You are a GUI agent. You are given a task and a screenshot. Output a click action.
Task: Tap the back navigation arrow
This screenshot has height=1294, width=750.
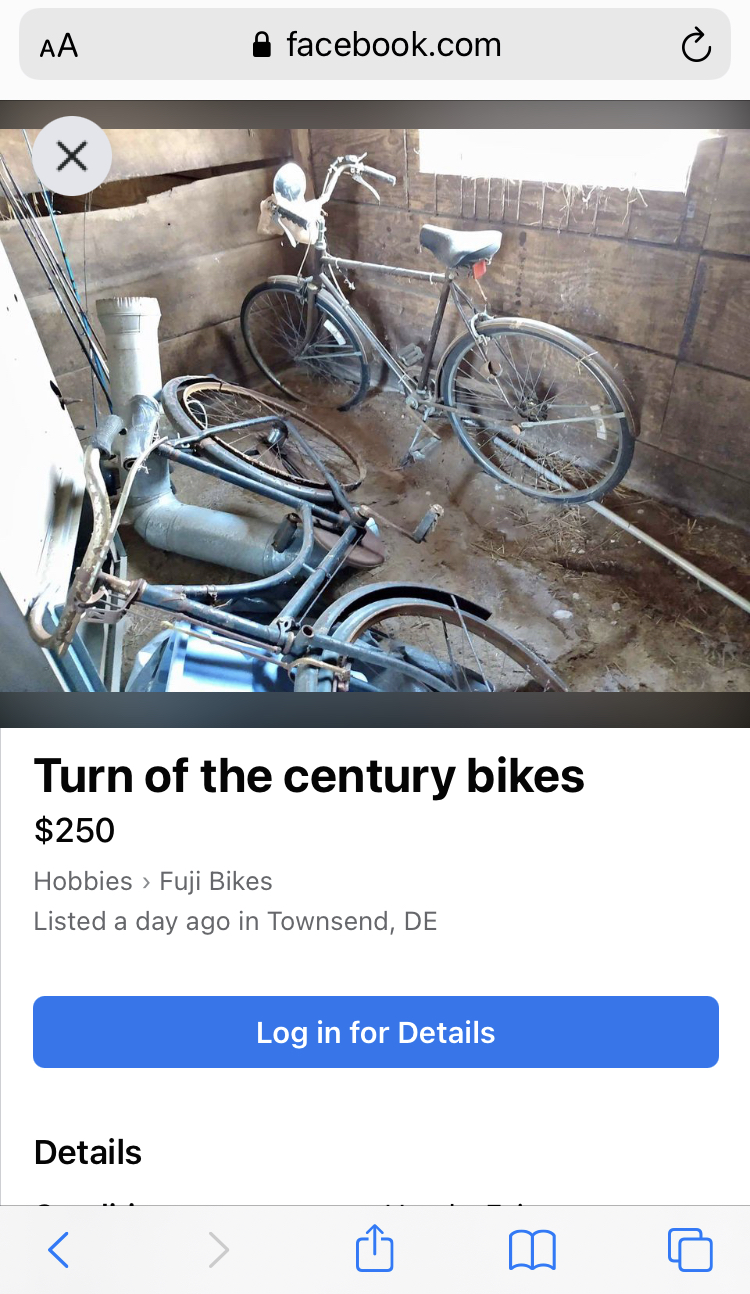click(58, 1249)
